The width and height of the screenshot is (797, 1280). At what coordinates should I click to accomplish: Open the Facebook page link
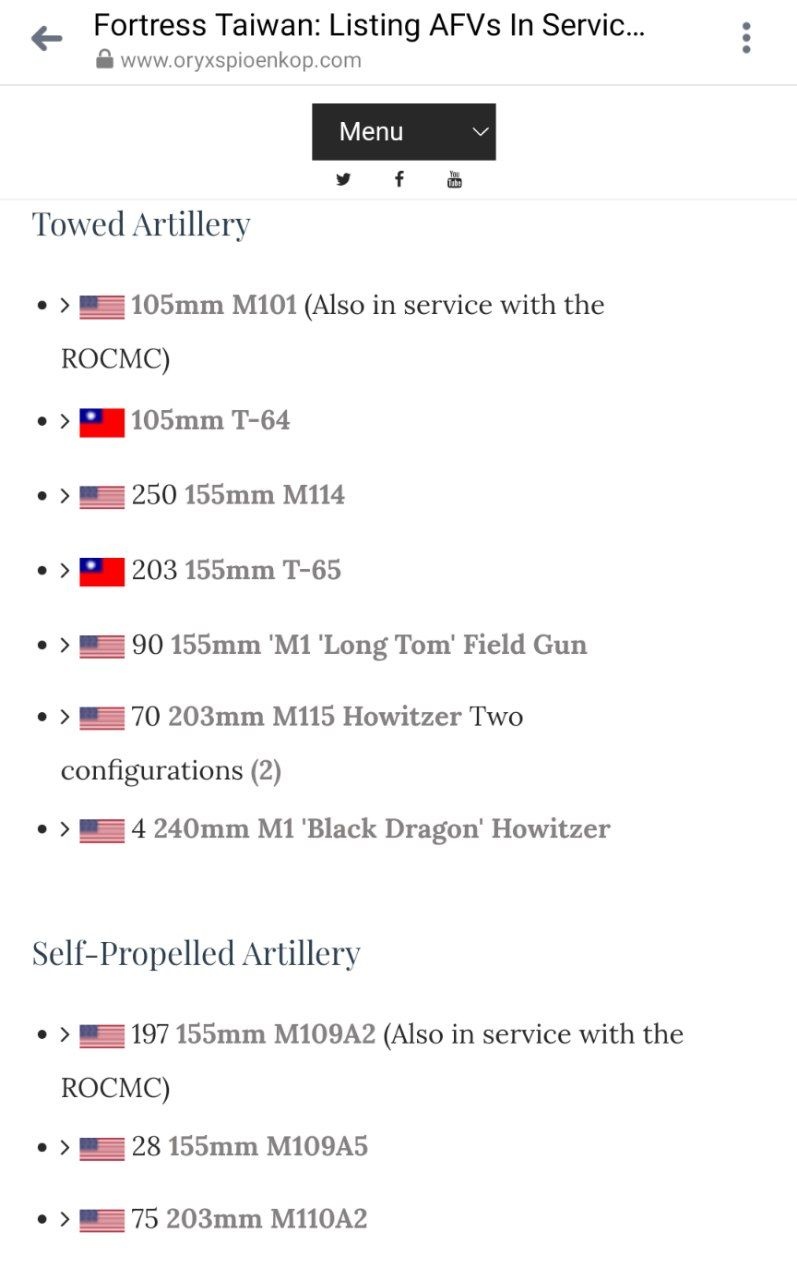pos(399,180)
